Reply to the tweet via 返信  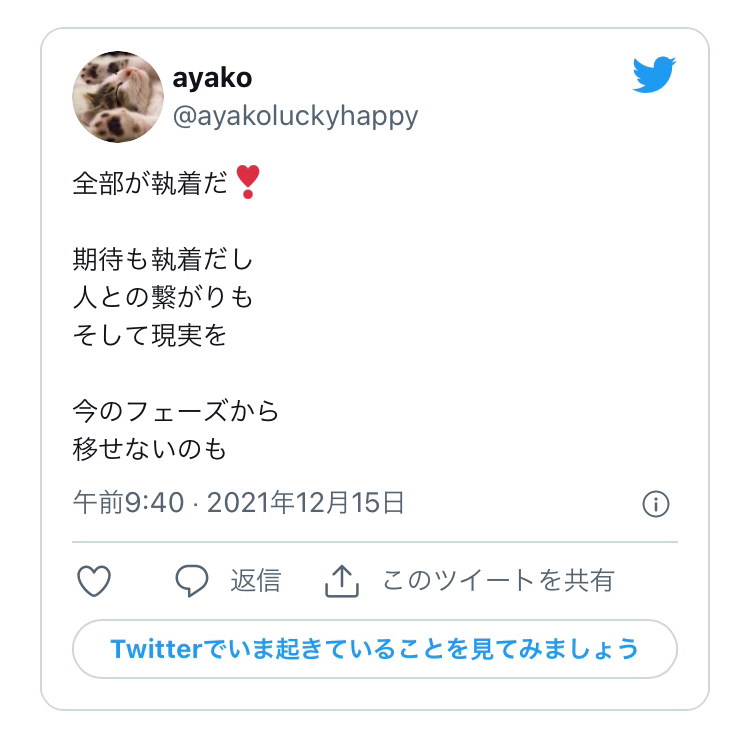point(228,580)
